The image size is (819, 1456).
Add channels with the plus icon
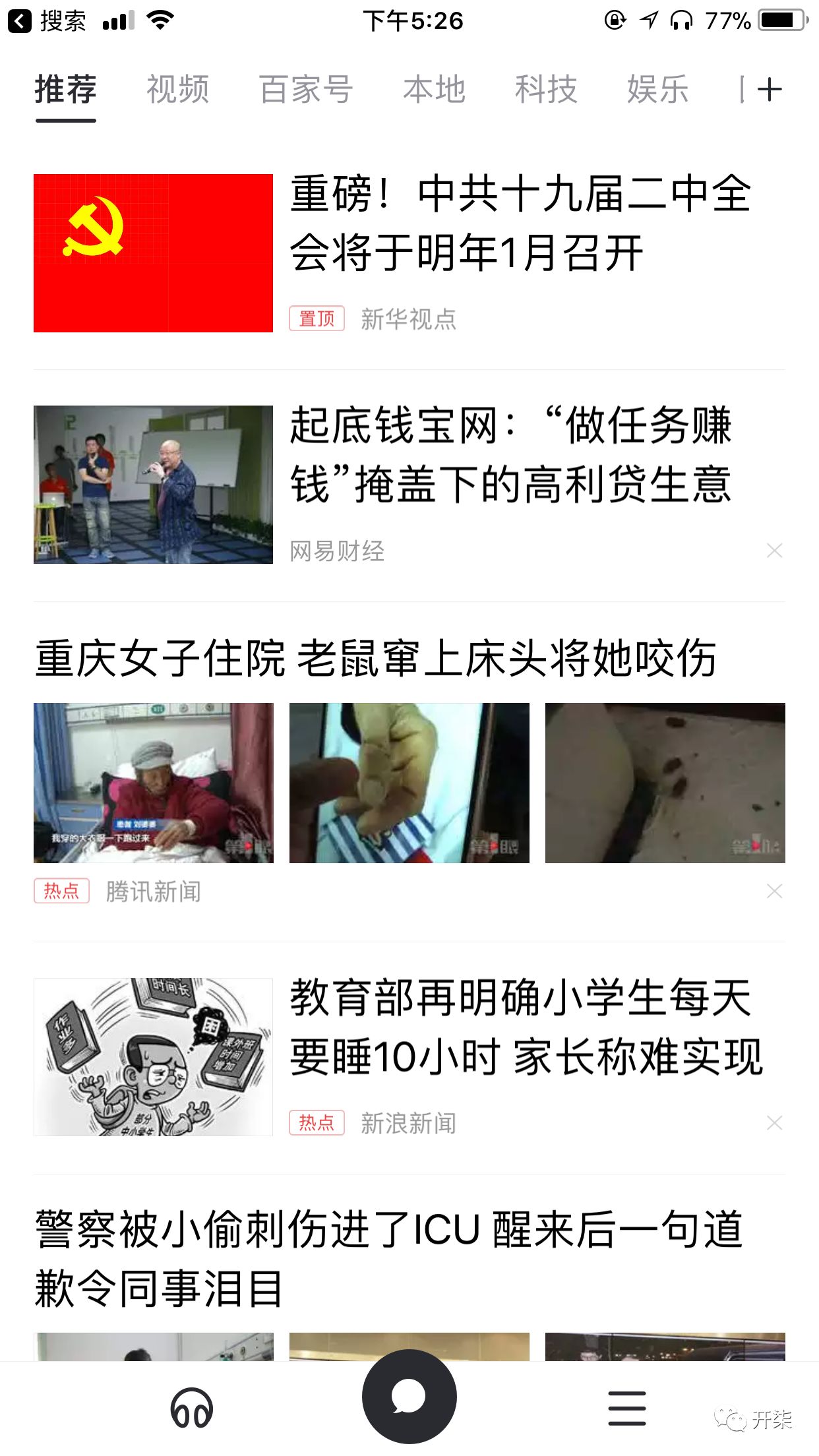(x=770, y=90)
